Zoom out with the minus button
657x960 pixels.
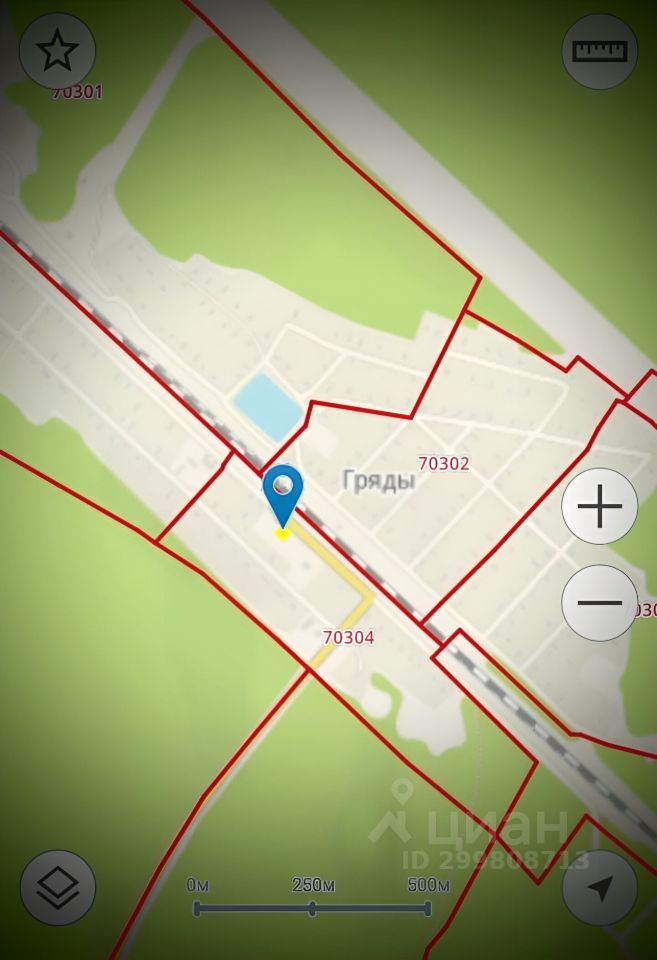coord(600,603)
